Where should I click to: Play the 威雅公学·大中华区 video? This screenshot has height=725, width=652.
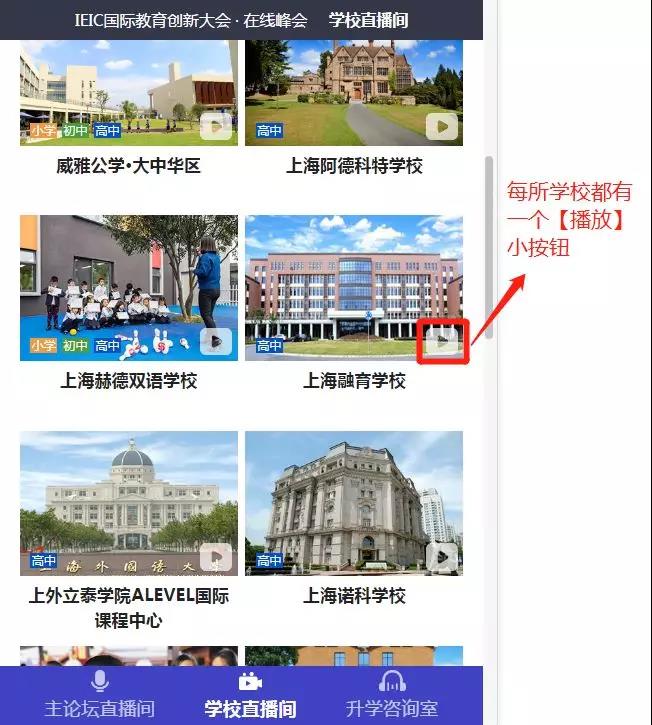tap(216, 127)
